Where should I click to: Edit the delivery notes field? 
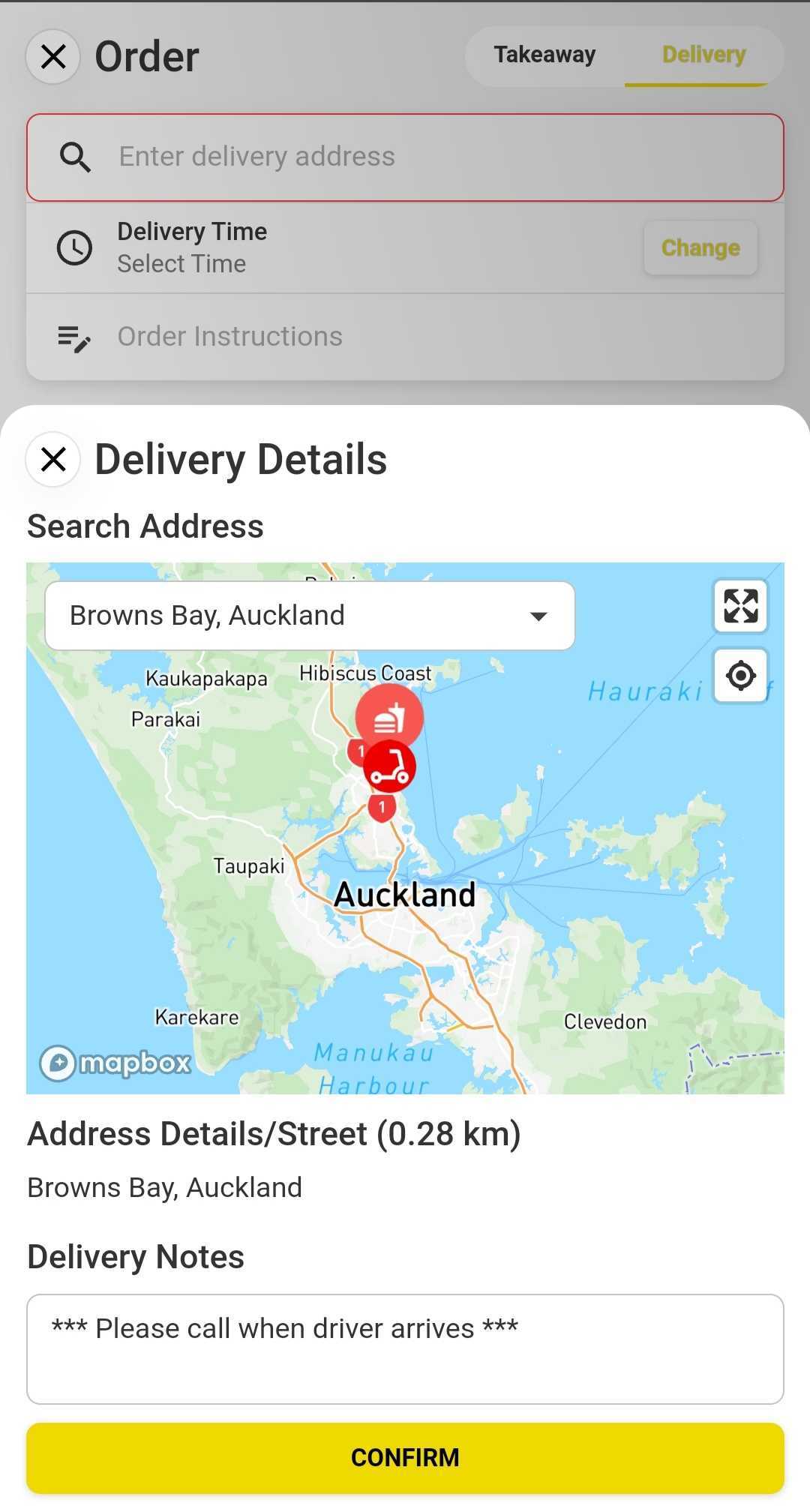click(x=405, y=1348)
